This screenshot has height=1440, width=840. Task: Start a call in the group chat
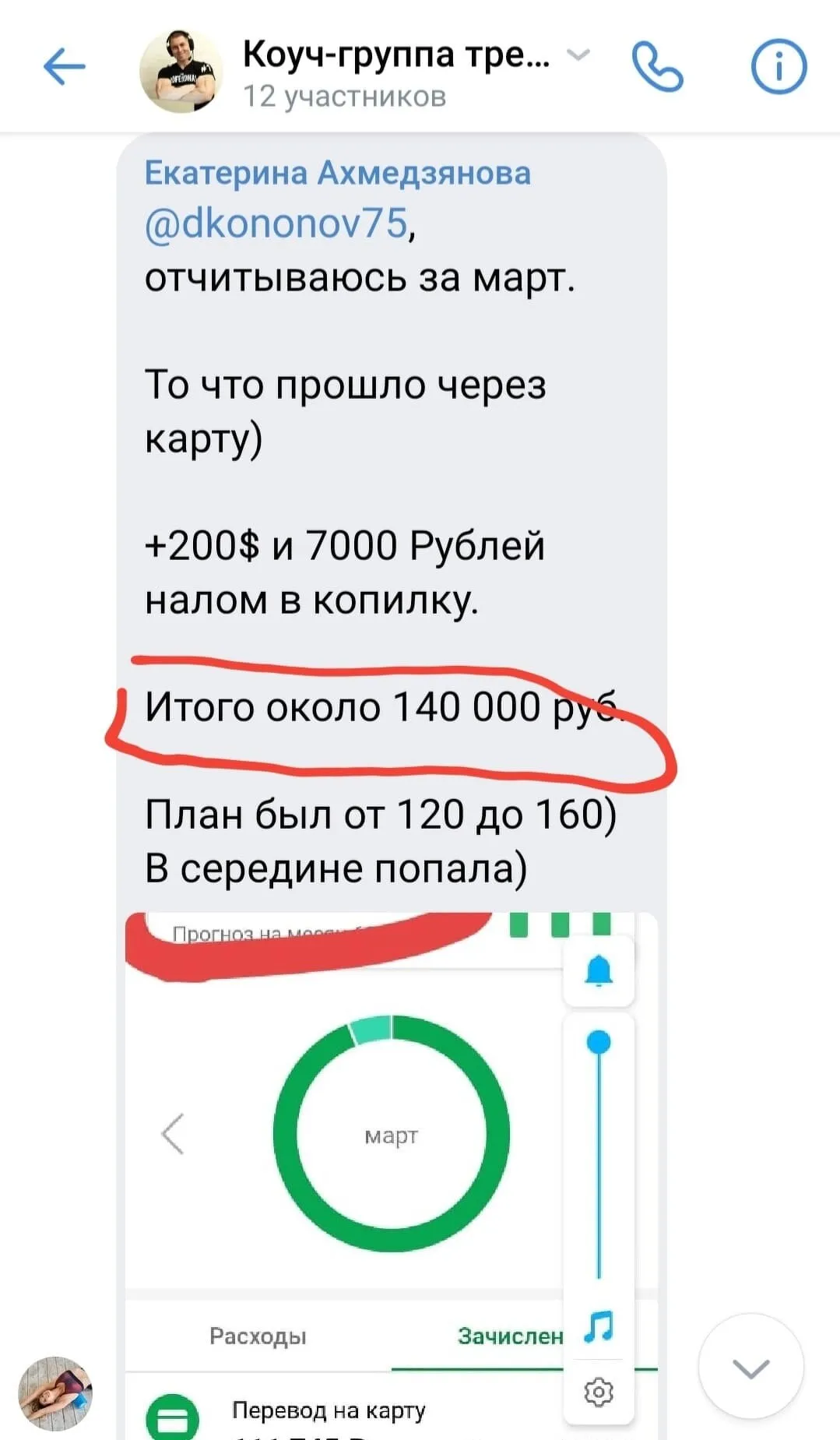pyautogui.click(x=658, y=67)
